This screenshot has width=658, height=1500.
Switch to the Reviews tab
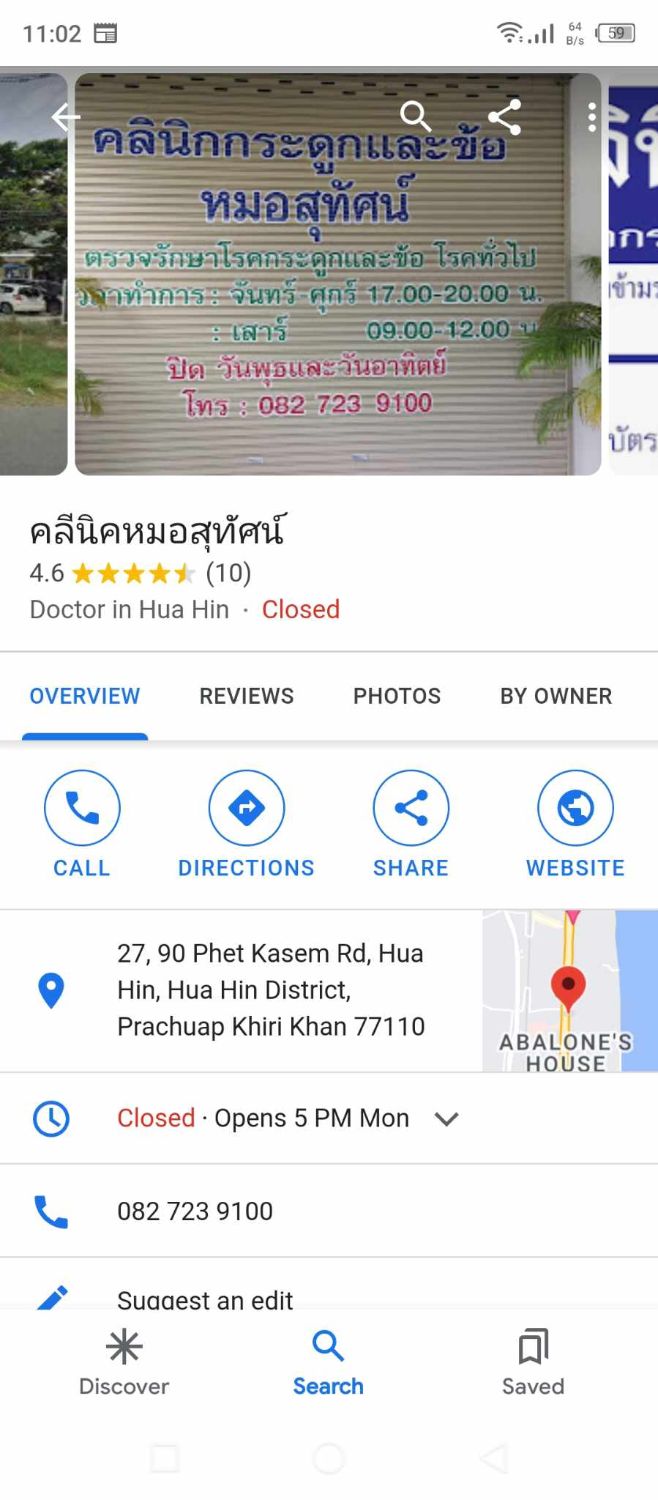(246, 696)
